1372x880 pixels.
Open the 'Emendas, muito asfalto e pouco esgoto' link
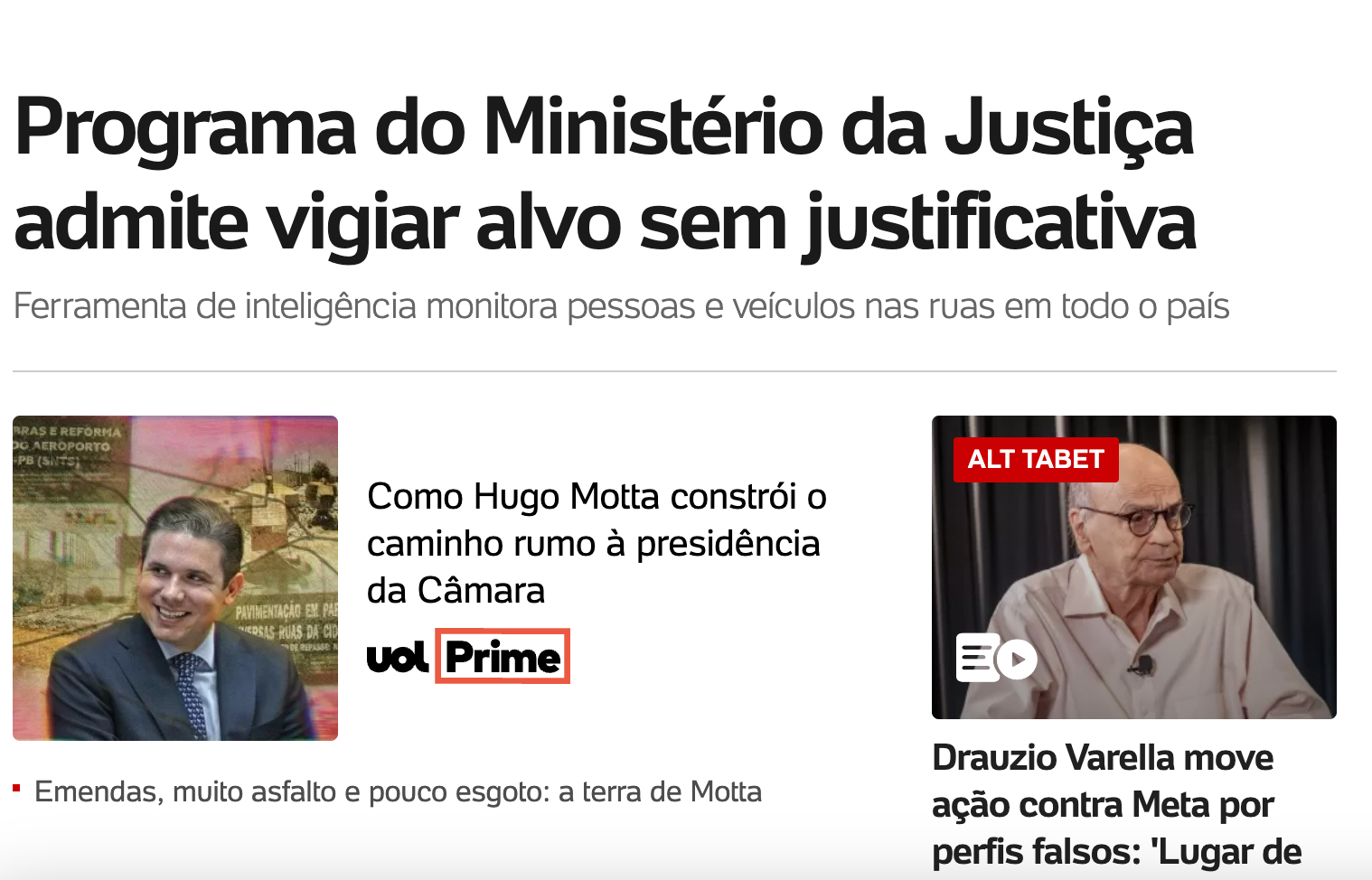click(398, 792)
